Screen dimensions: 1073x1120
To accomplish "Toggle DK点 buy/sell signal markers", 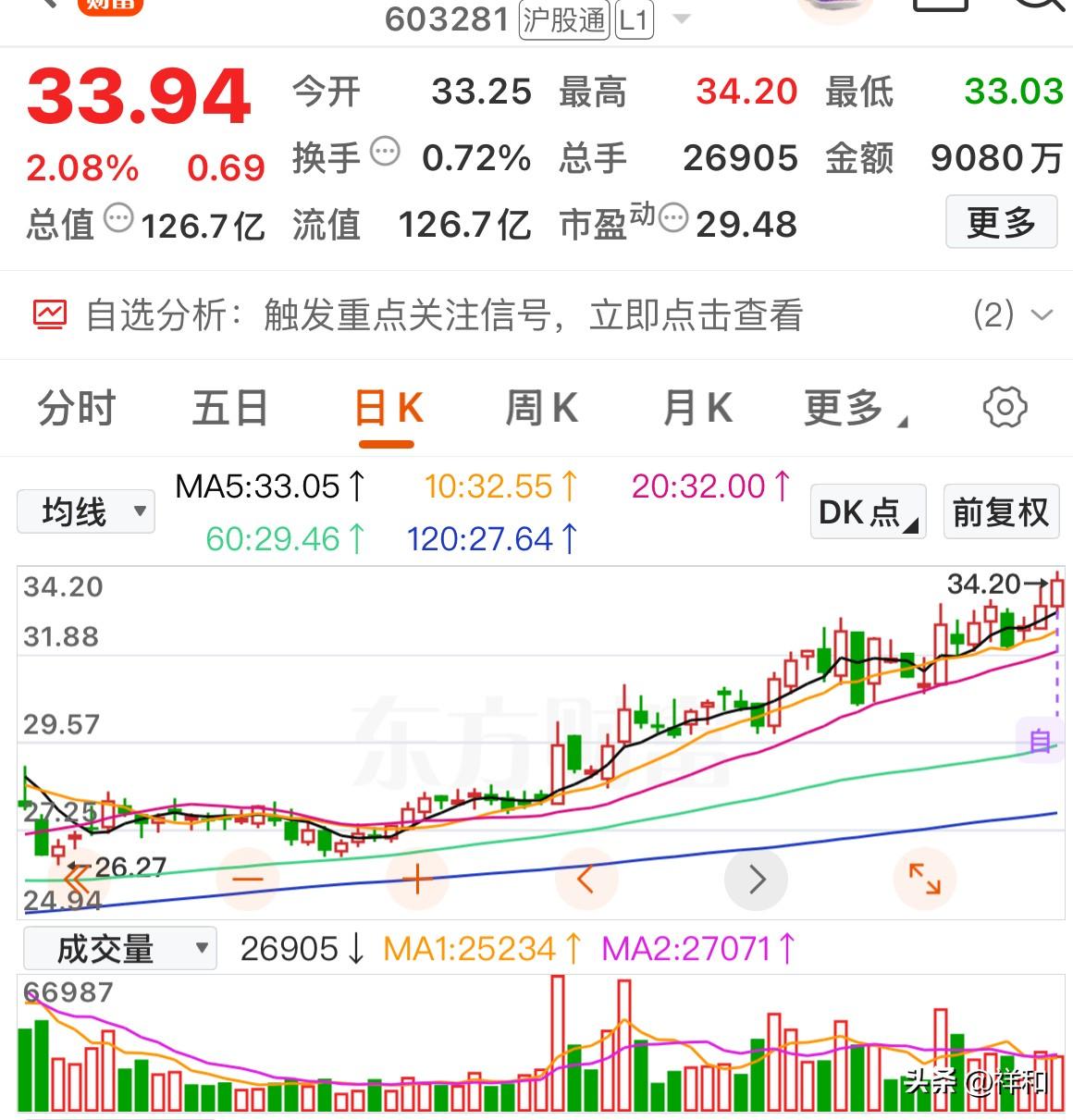I will point(866,512).
